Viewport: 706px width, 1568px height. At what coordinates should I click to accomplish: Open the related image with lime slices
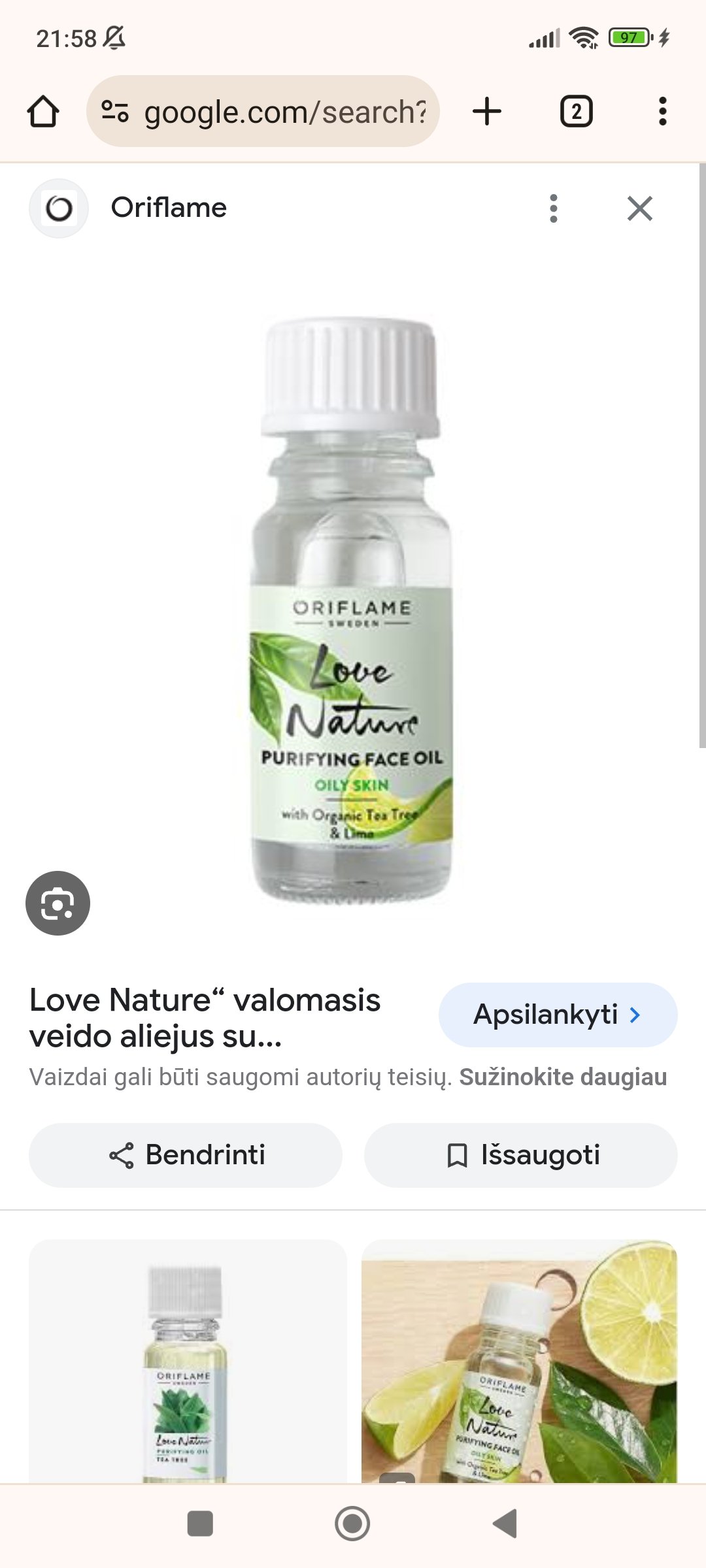tap(520, 1362)
